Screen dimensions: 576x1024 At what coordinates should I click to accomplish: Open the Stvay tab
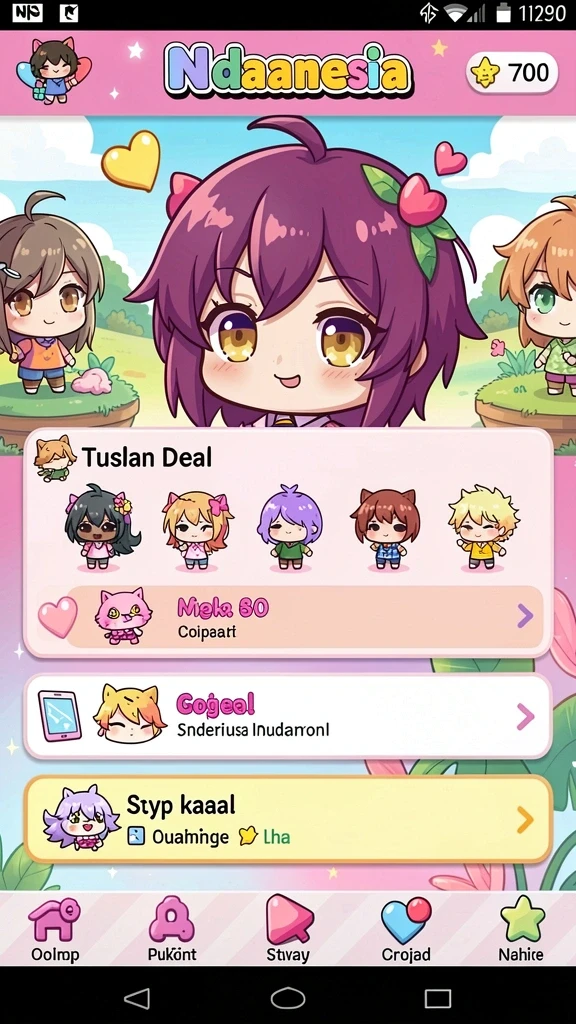[288, 930]
